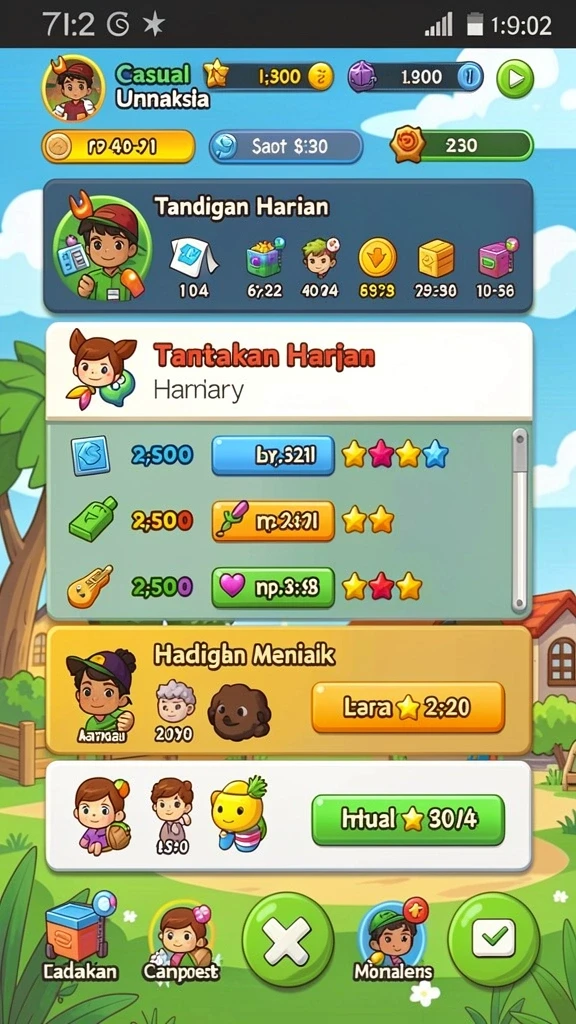Tap the paper reward labeled 104

[194, 268]
